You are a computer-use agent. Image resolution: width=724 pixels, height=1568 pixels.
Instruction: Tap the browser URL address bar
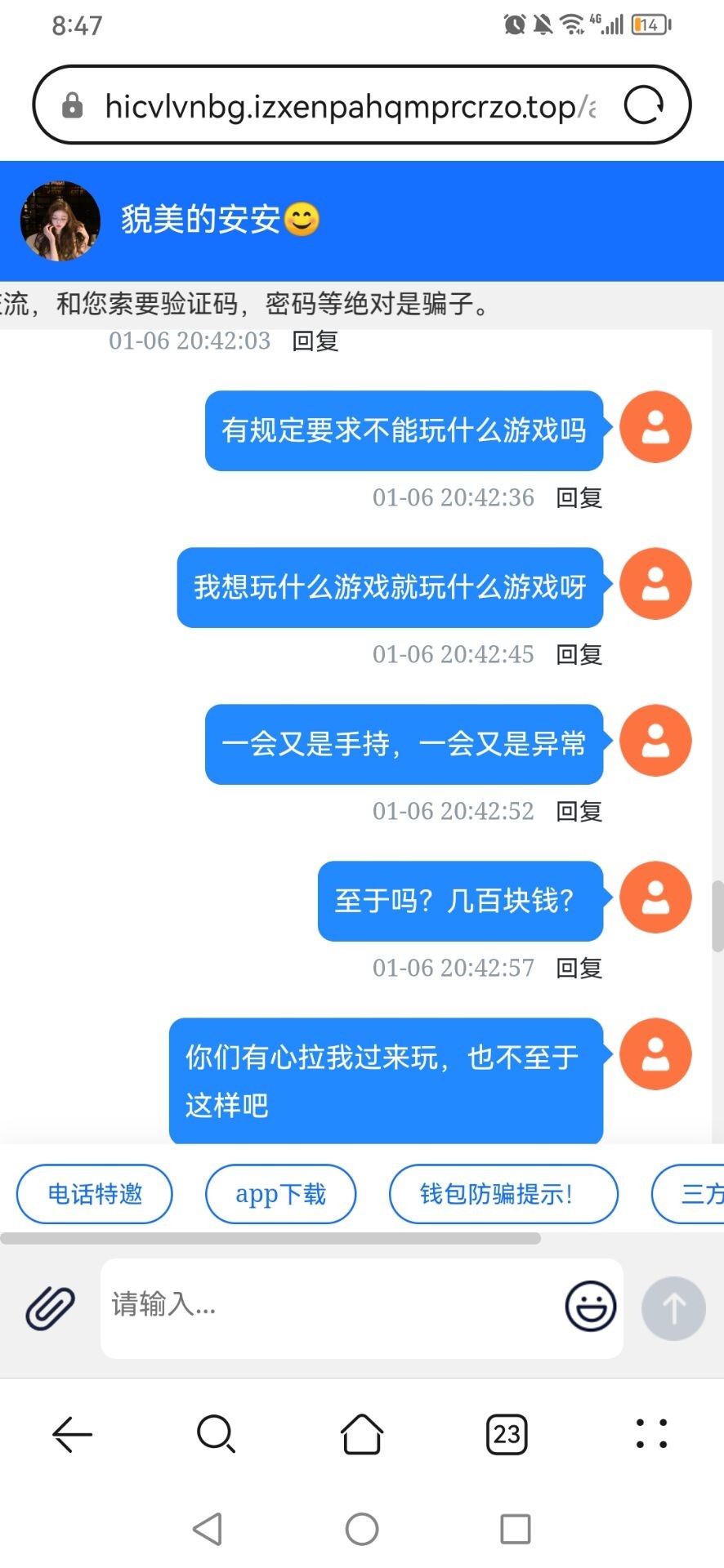pyautogui.click(x=343, y=106)
